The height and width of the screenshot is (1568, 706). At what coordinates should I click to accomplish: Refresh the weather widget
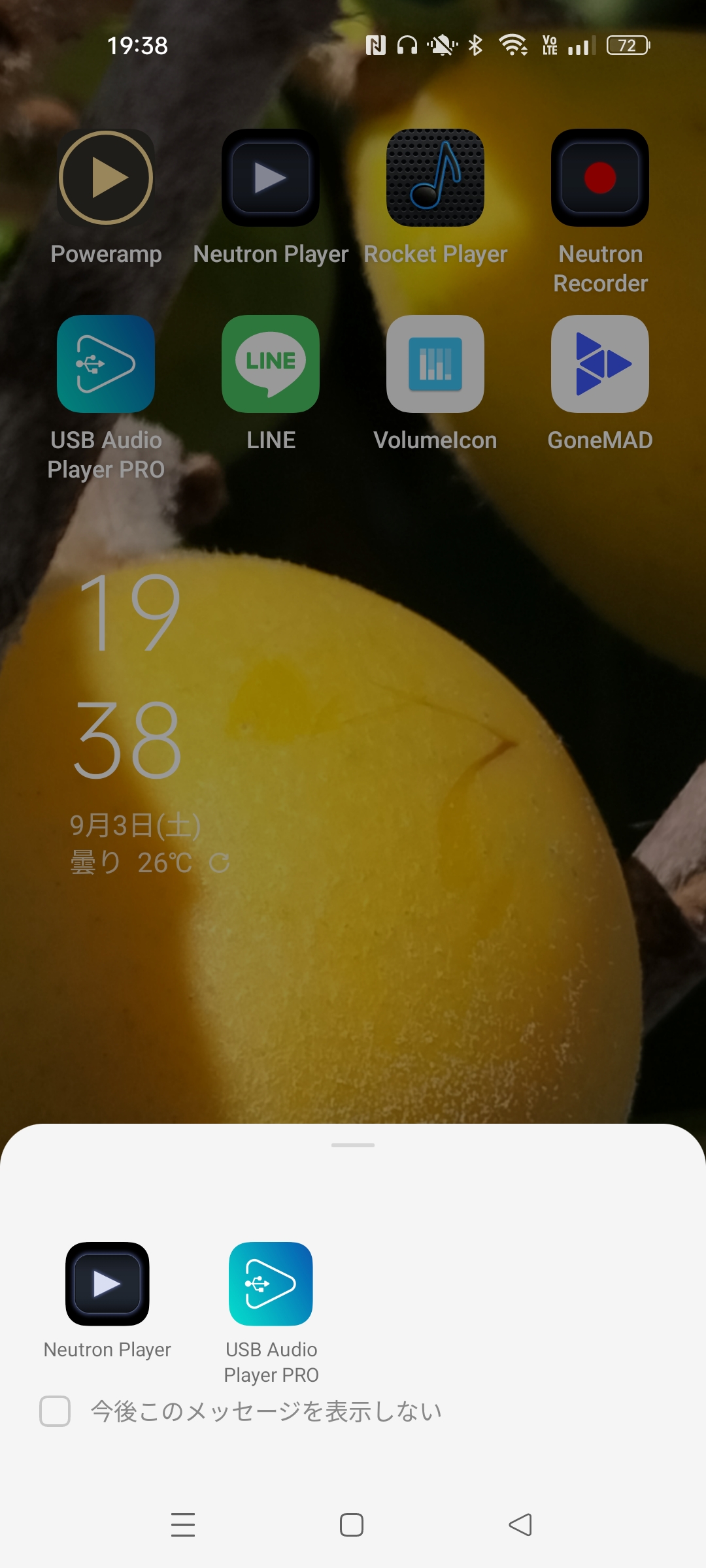(x=220, y=863)
